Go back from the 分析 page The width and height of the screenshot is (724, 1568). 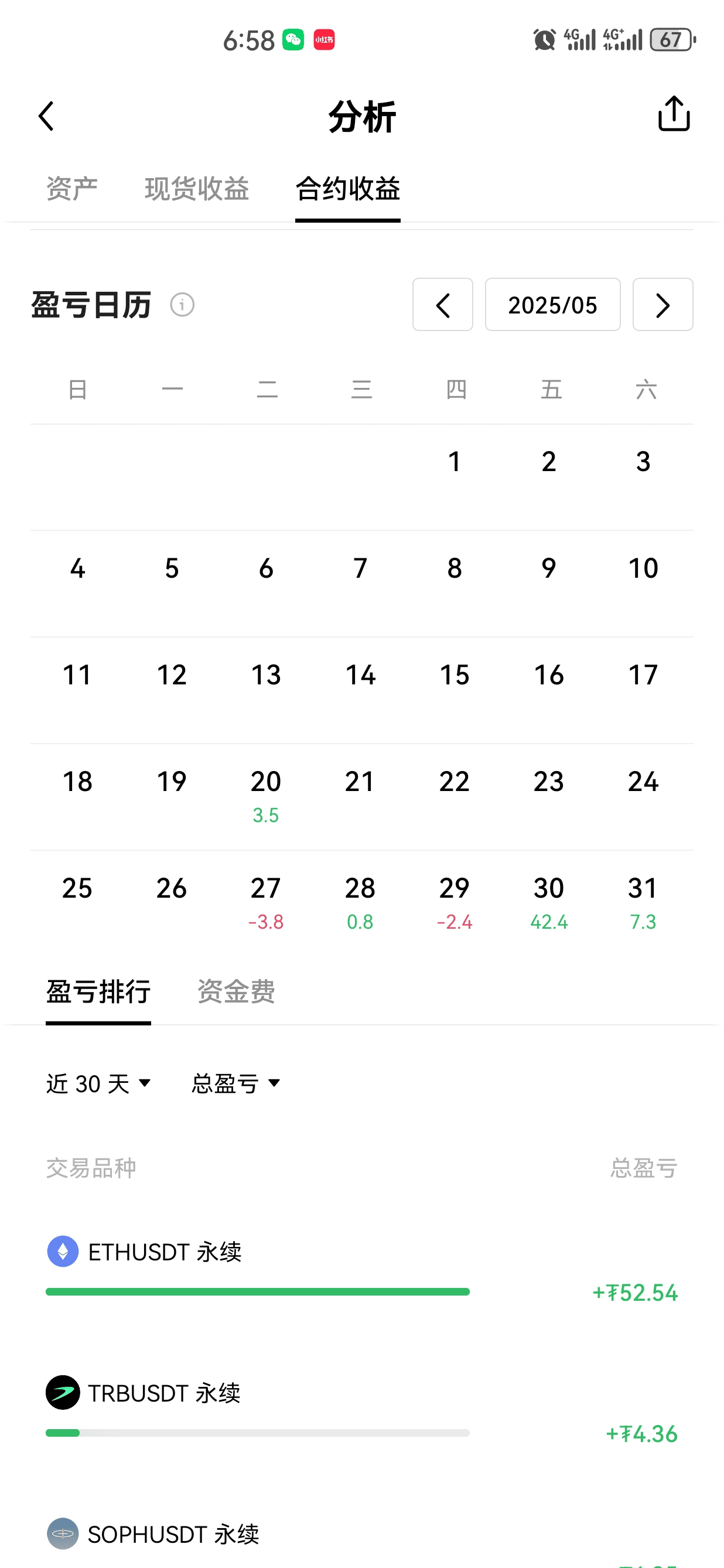point(46,116)
